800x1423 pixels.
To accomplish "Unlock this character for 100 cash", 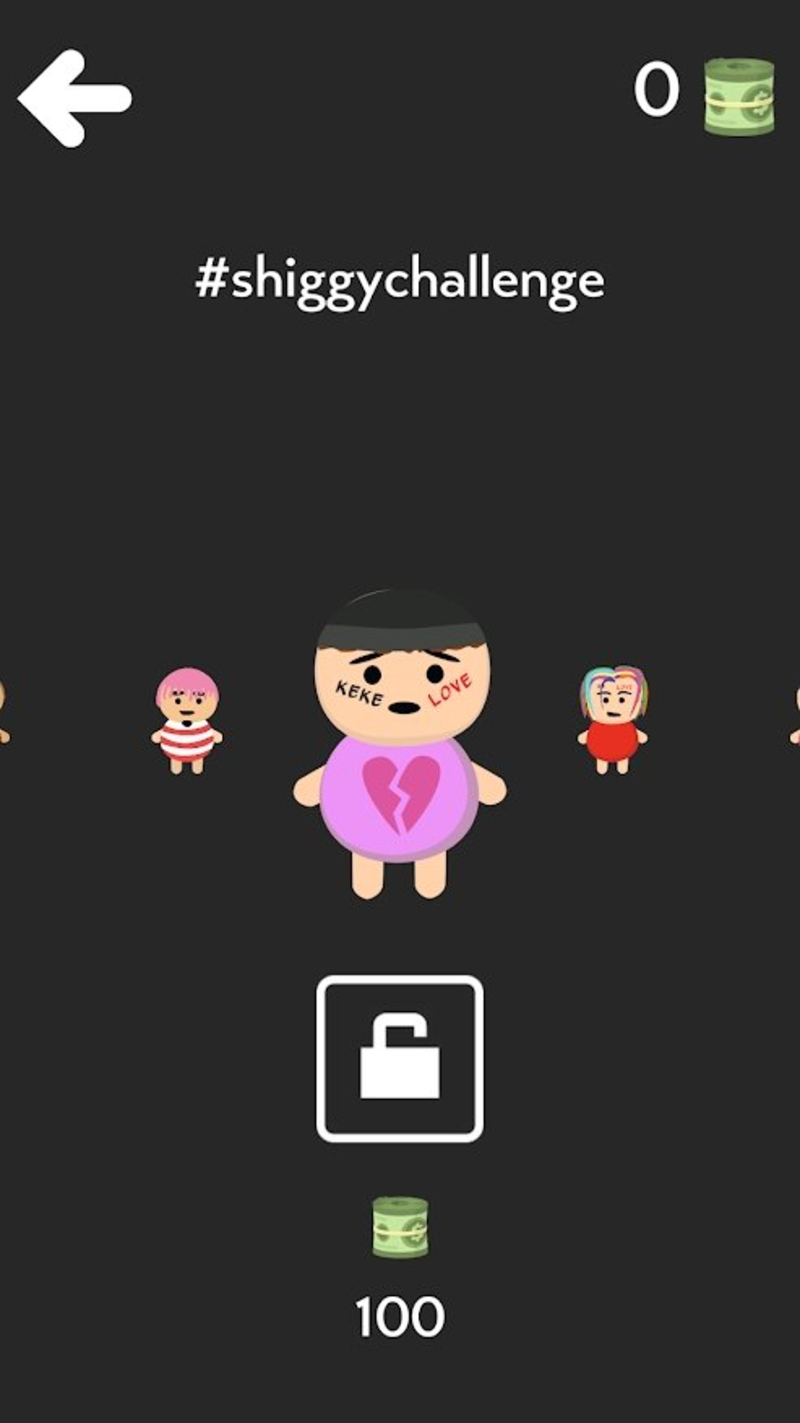I will tap(400, 1058).
